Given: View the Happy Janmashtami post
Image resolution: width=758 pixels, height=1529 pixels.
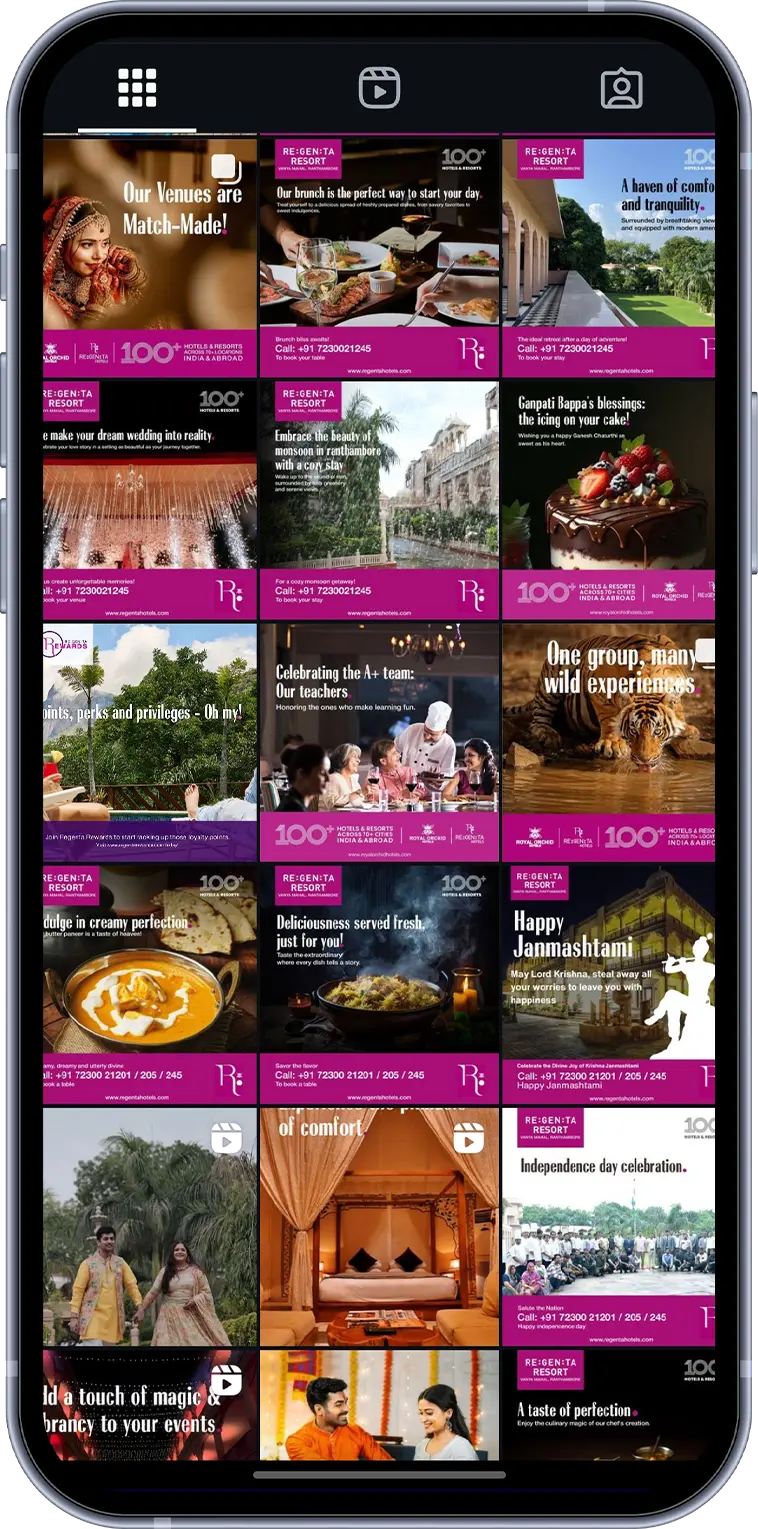Looking at the screenshot, I should (608, 985).
